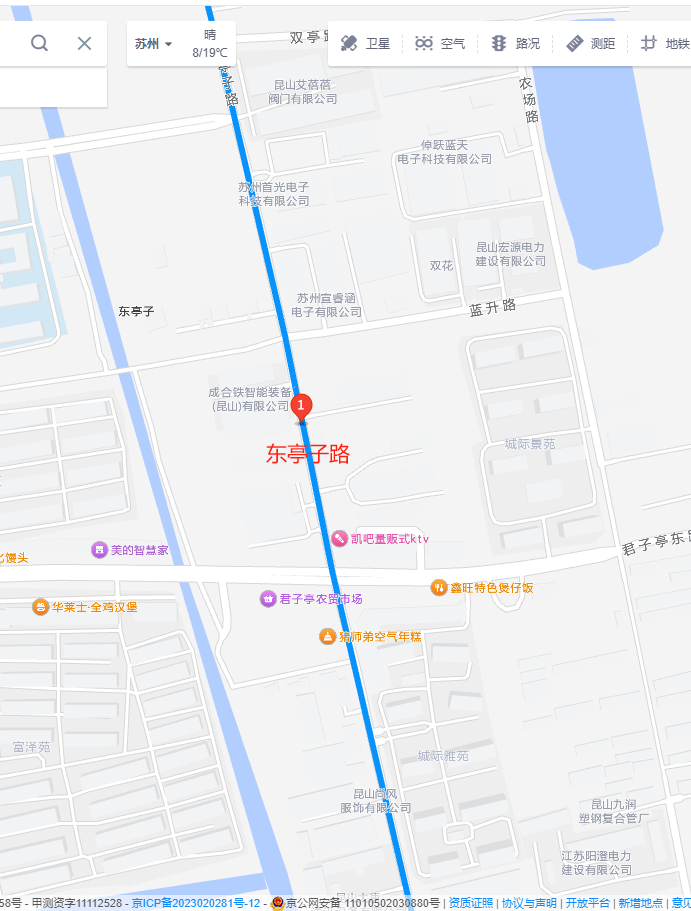Open the 京ICP备2023020281号-12 link
Screen dimensions: 691x911
(x=196, y=903)
